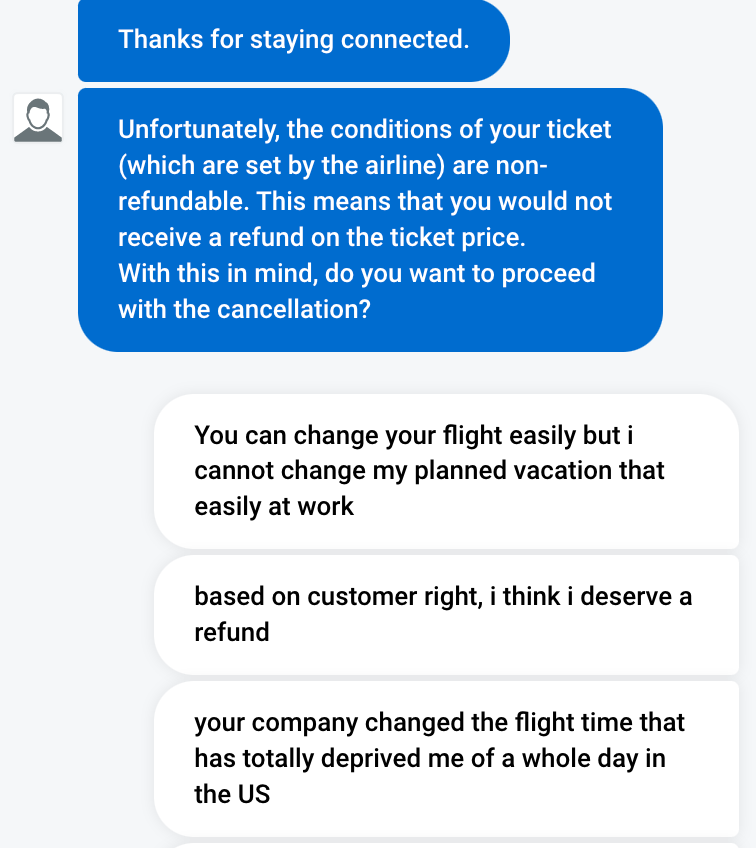Screen dimensions: 756x848
Task: Select the message about deprived day in US
Action: pos(447,757)
